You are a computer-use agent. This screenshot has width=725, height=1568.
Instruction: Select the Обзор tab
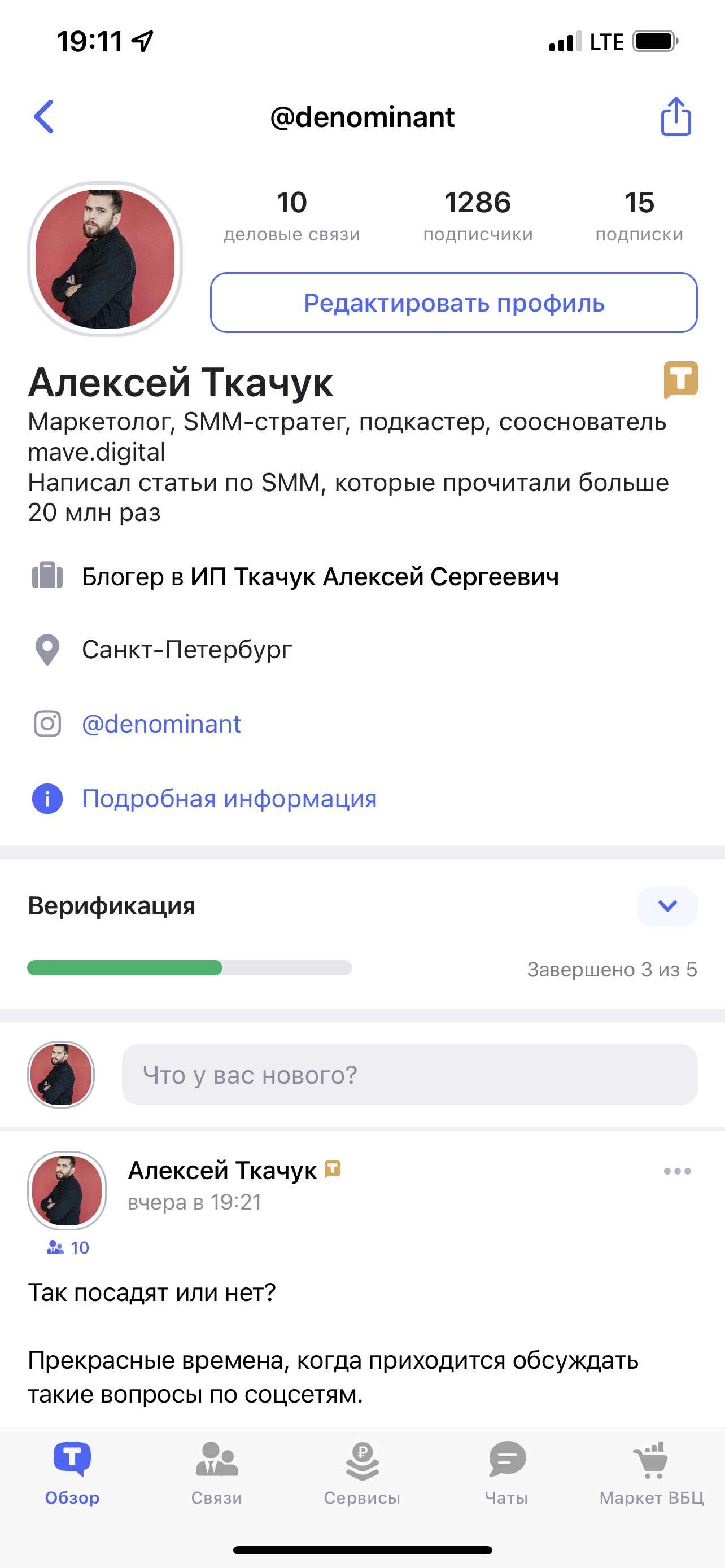click(72, 1474)
